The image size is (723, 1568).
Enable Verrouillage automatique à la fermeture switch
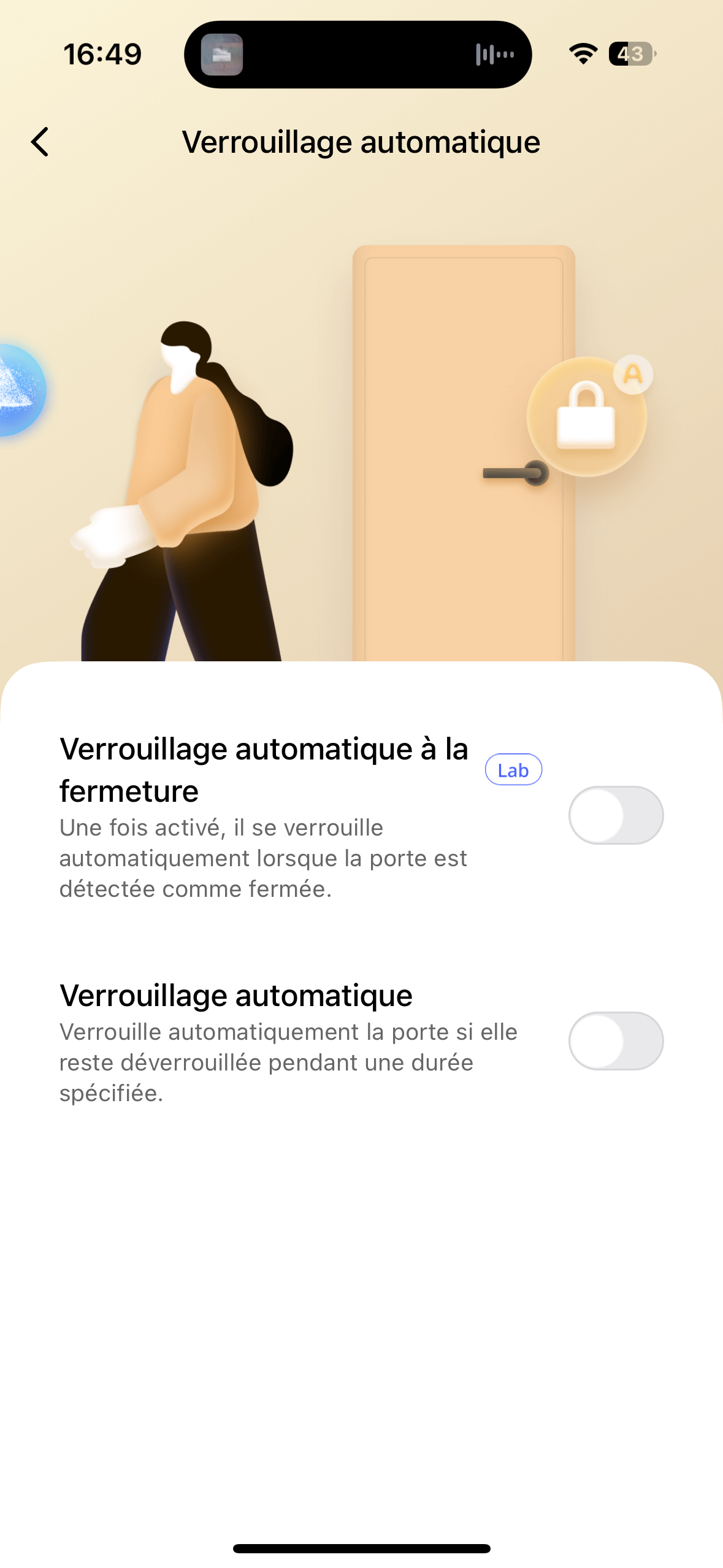coord(615,815)
